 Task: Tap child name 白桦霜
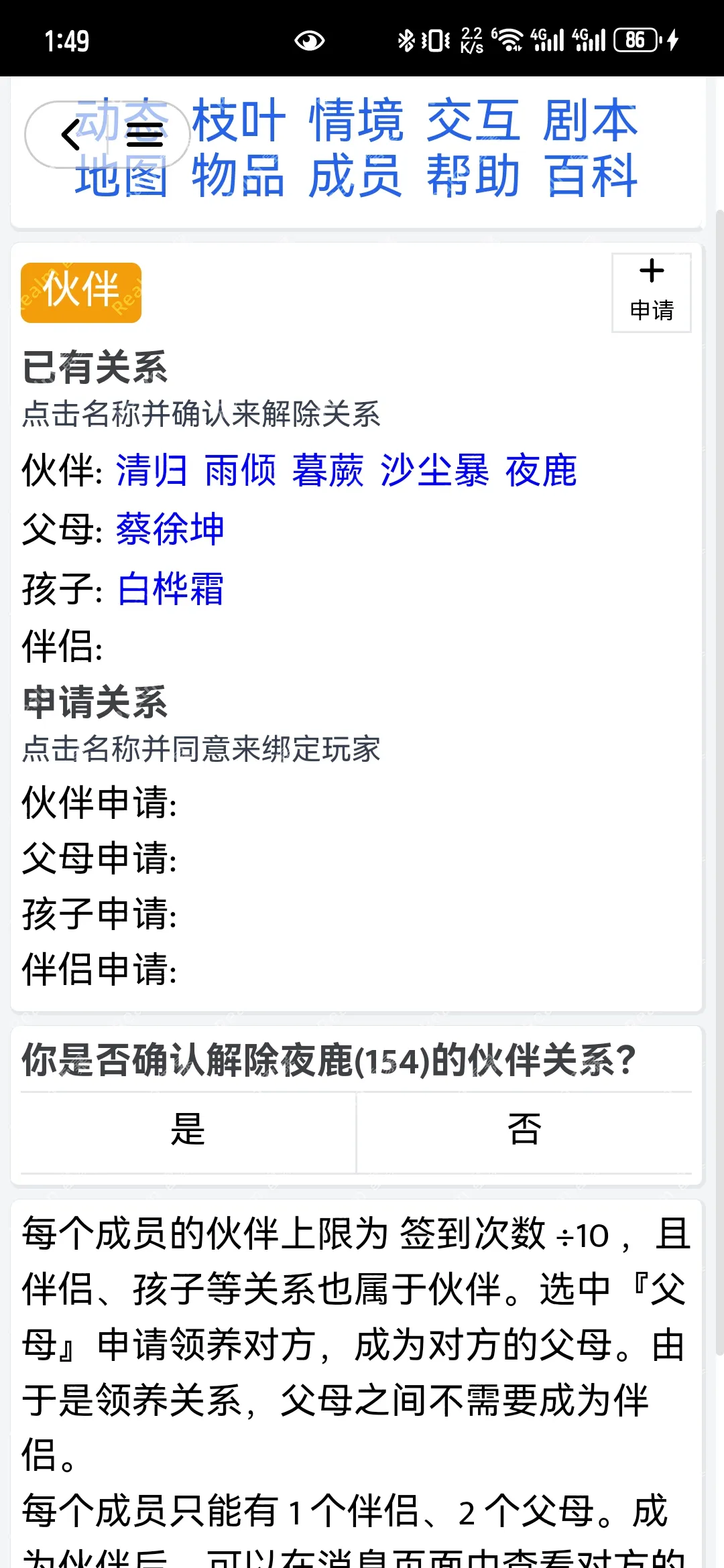click(170, 589)
